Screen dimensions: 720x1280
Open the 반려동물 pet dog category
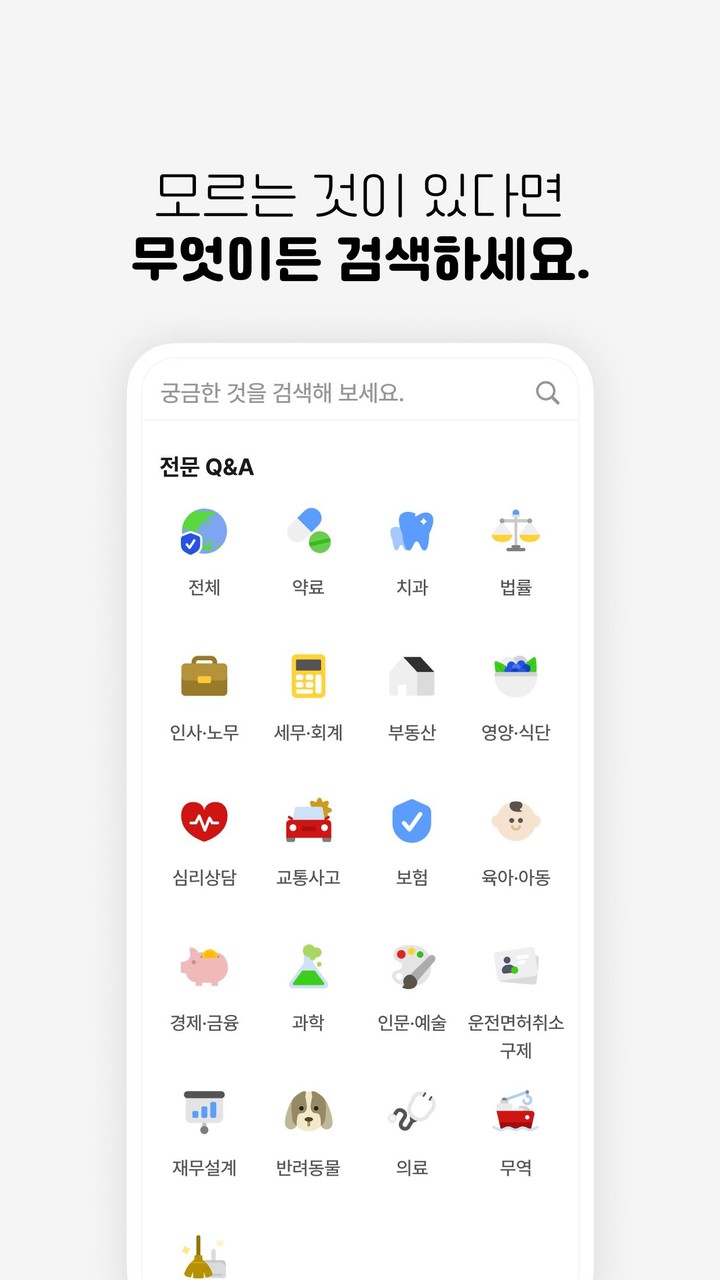coord(309,1111)
